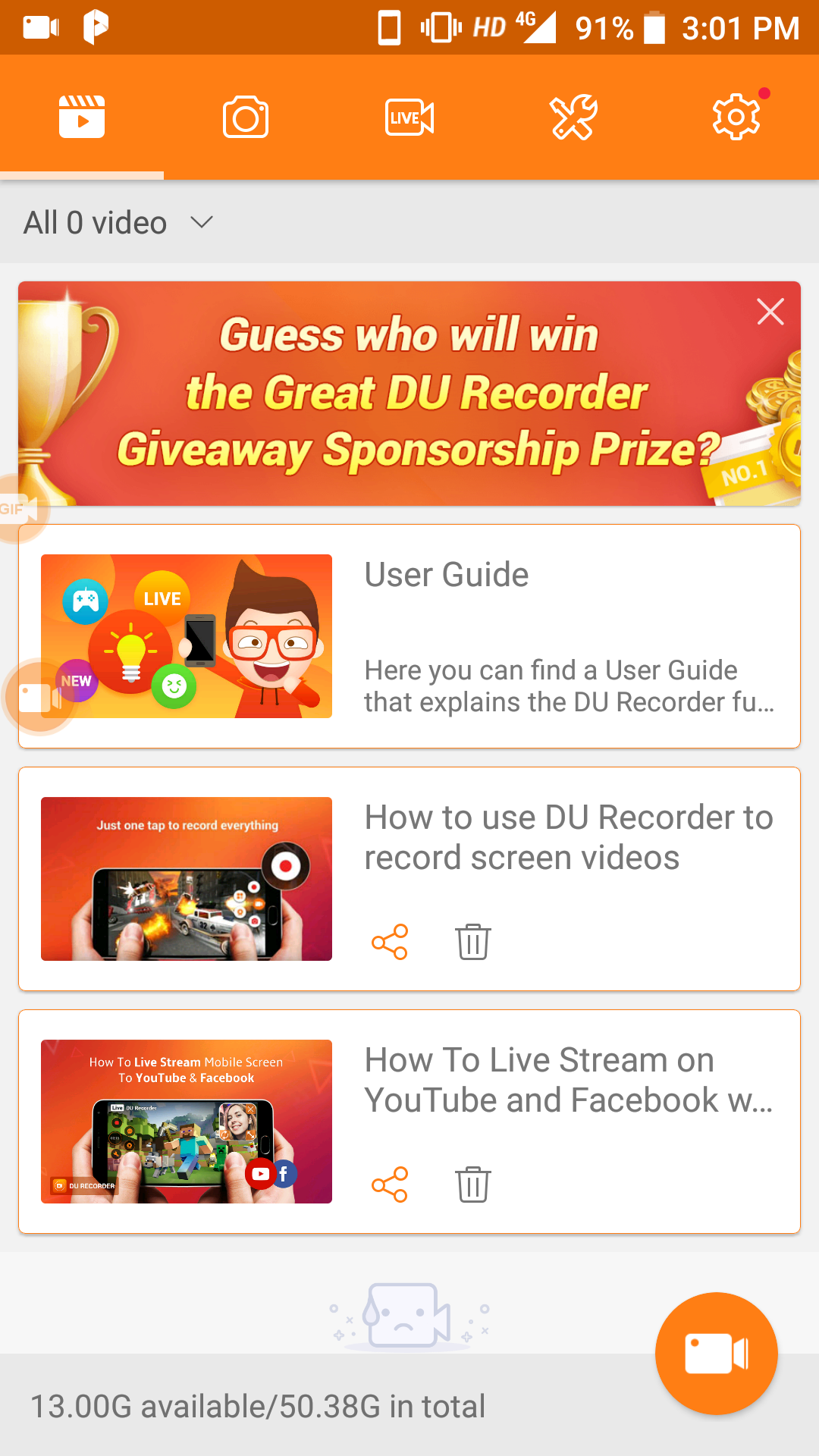Open the screenshots camera tab
Screen dimensions: 819x1456
246,118
